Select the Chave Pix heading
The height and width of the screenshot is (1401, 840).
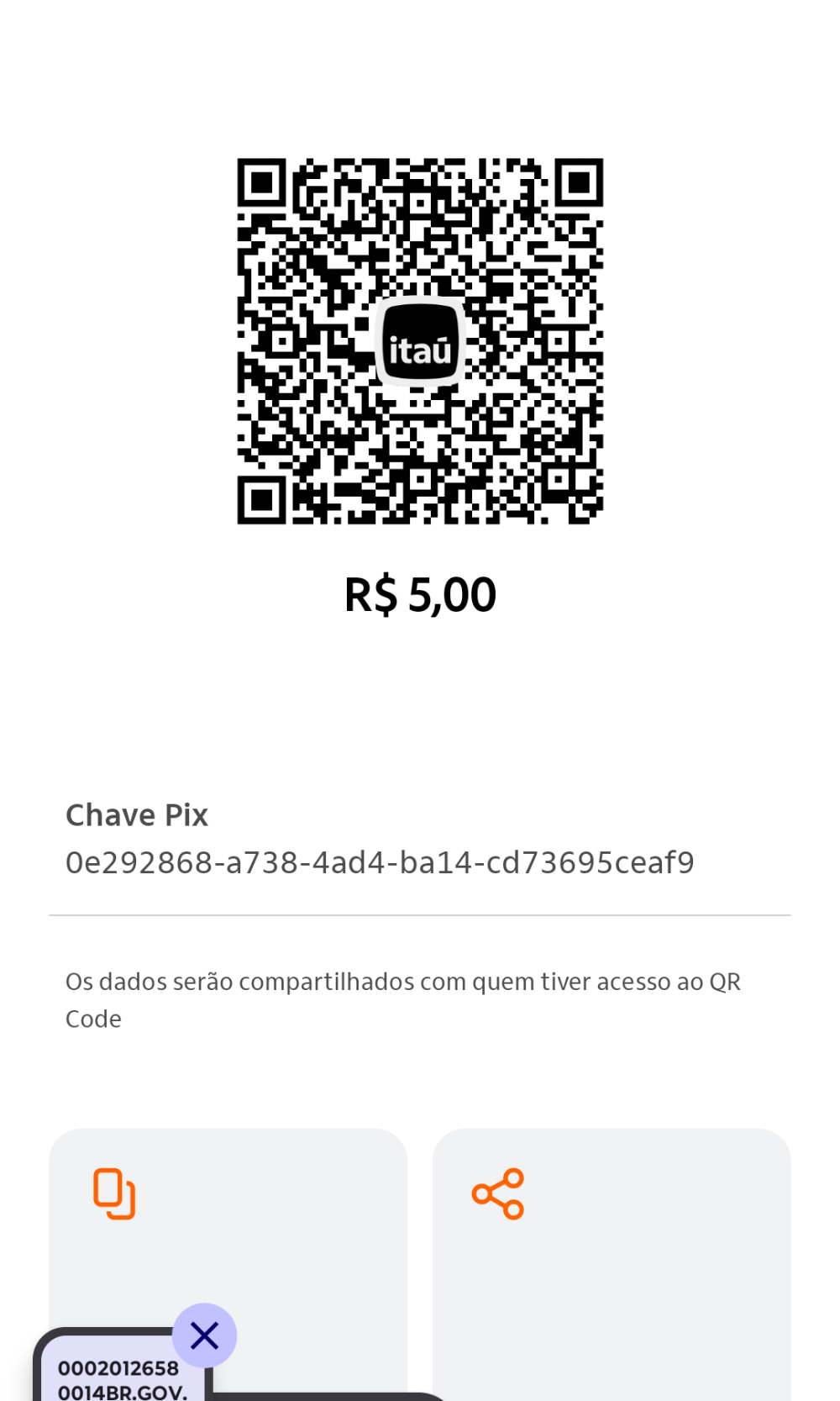(x=137, y=814)
